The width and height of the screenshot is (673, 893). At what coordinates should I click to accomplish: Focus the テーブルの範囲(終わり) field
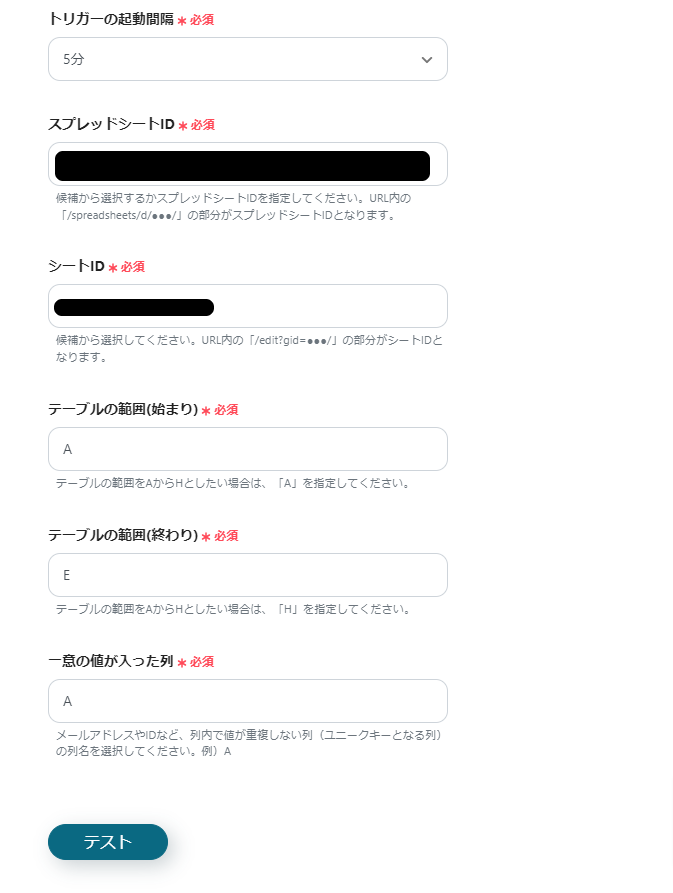coord(247,575)
